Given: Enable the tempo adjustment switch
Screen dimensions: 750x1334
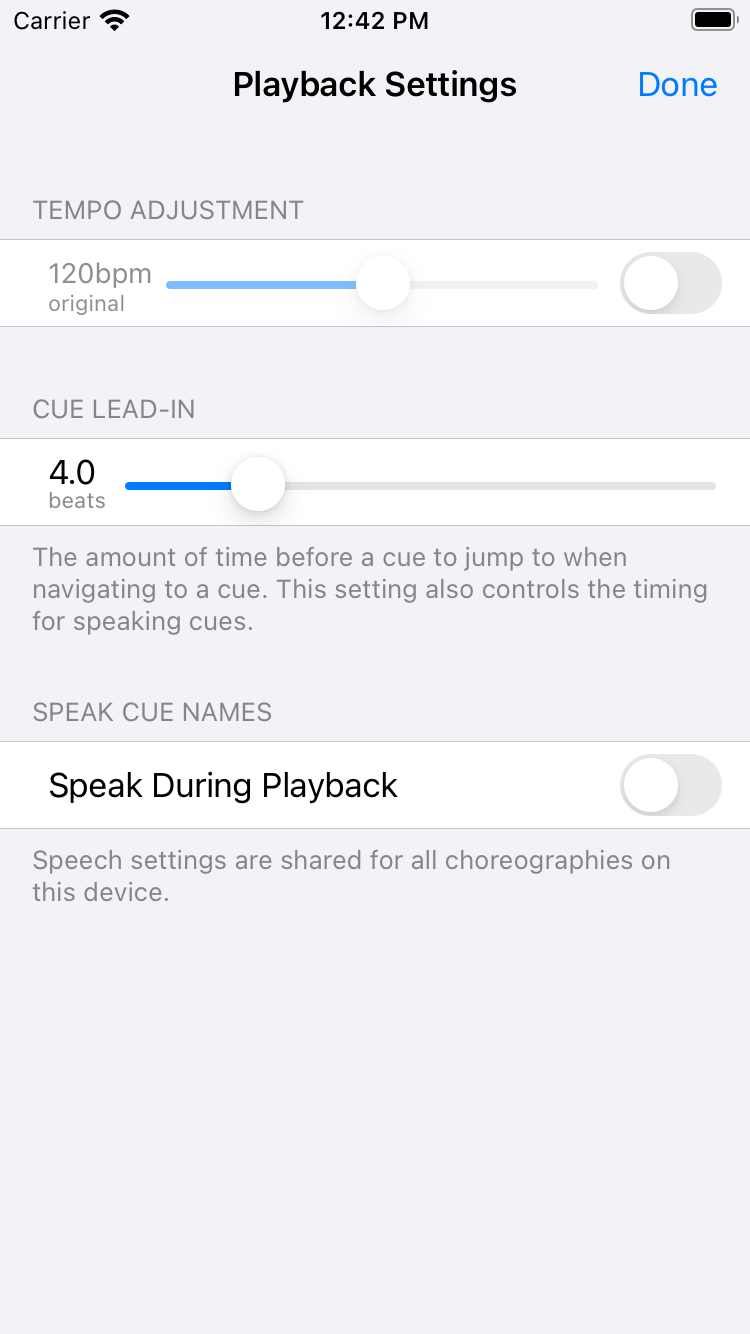Looking at the screenshot, I should pos(670,283).
